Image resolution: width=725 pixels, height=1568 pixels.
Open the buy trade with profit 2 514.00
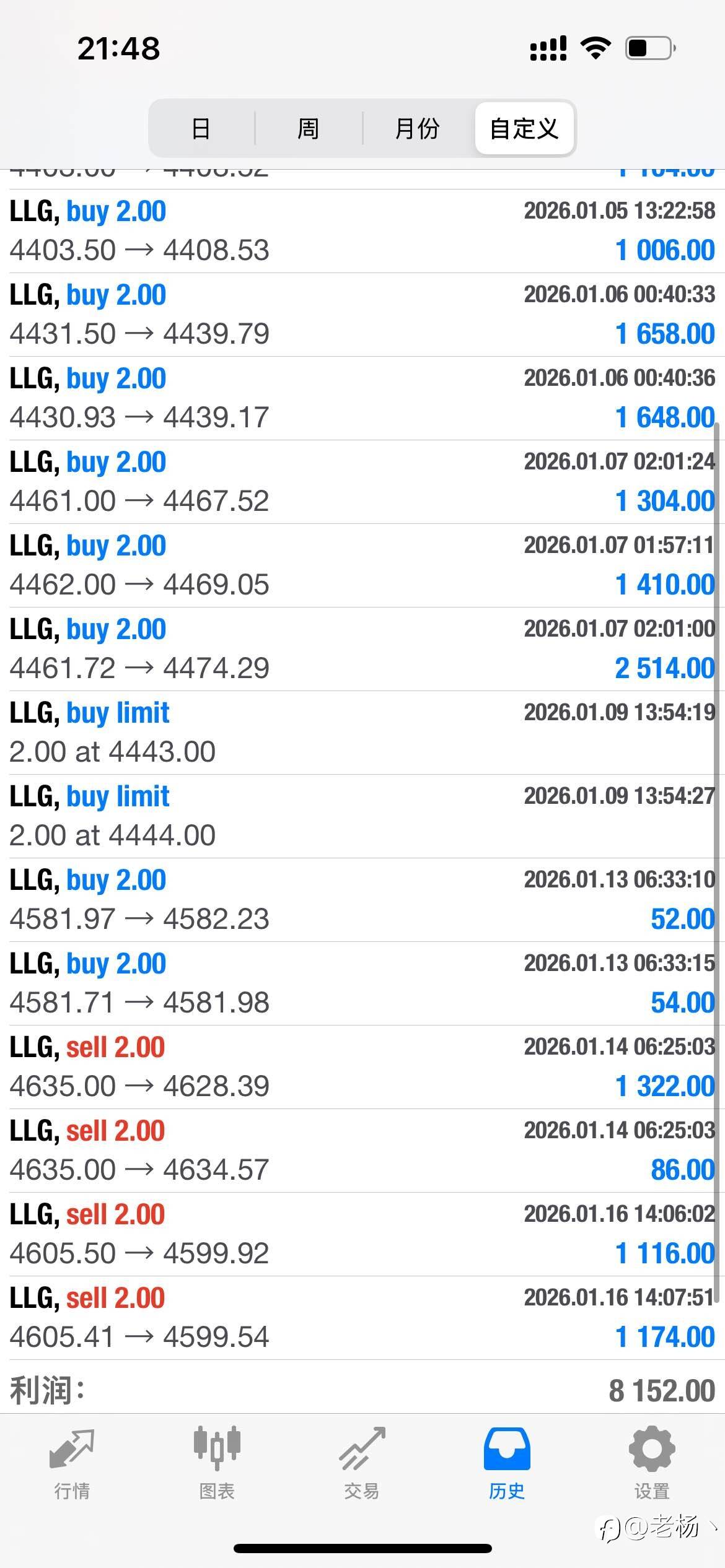coord(362,649)
